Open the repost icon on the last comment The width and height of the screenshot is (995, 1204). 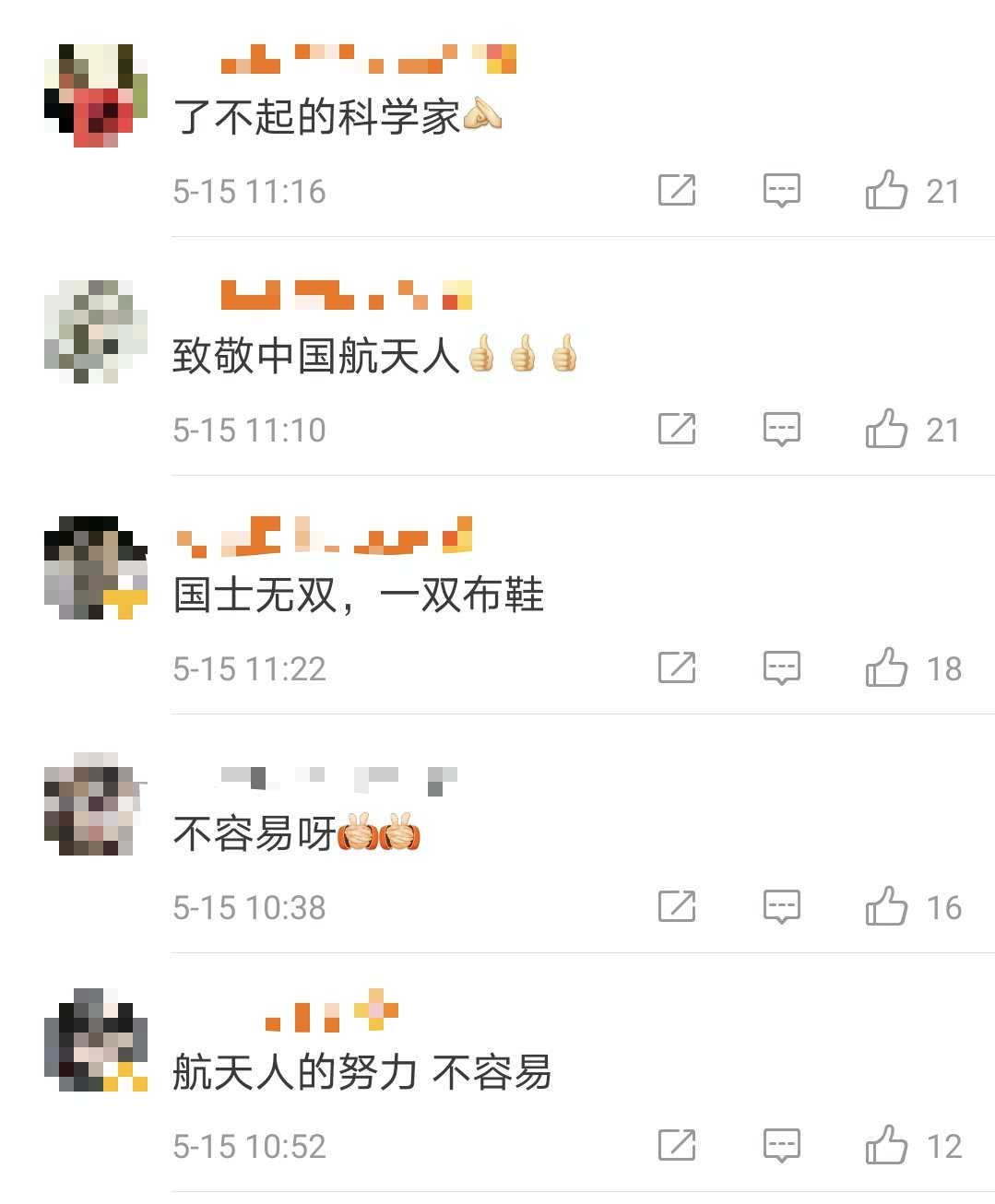676,1146
